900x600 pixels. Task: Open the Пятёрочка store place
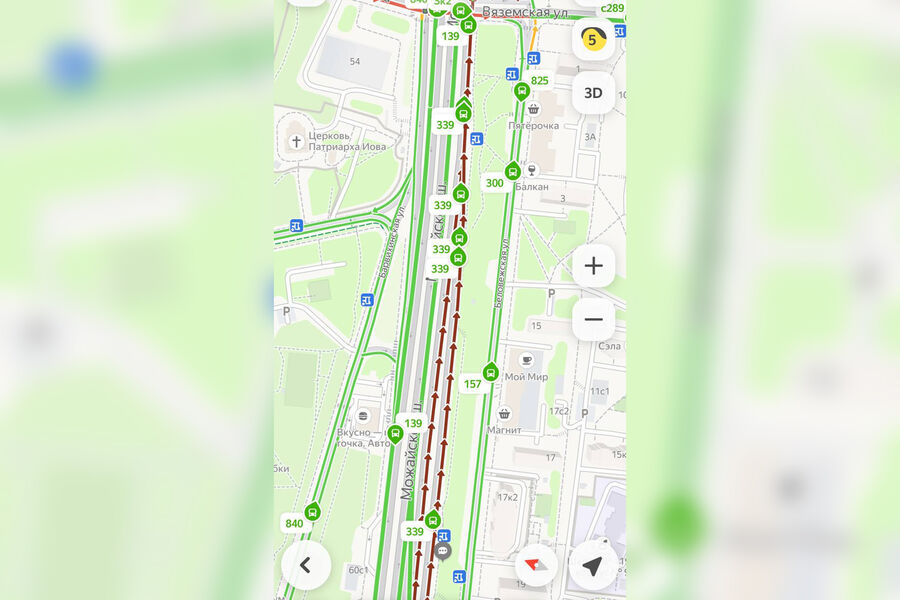pos(534,109)
